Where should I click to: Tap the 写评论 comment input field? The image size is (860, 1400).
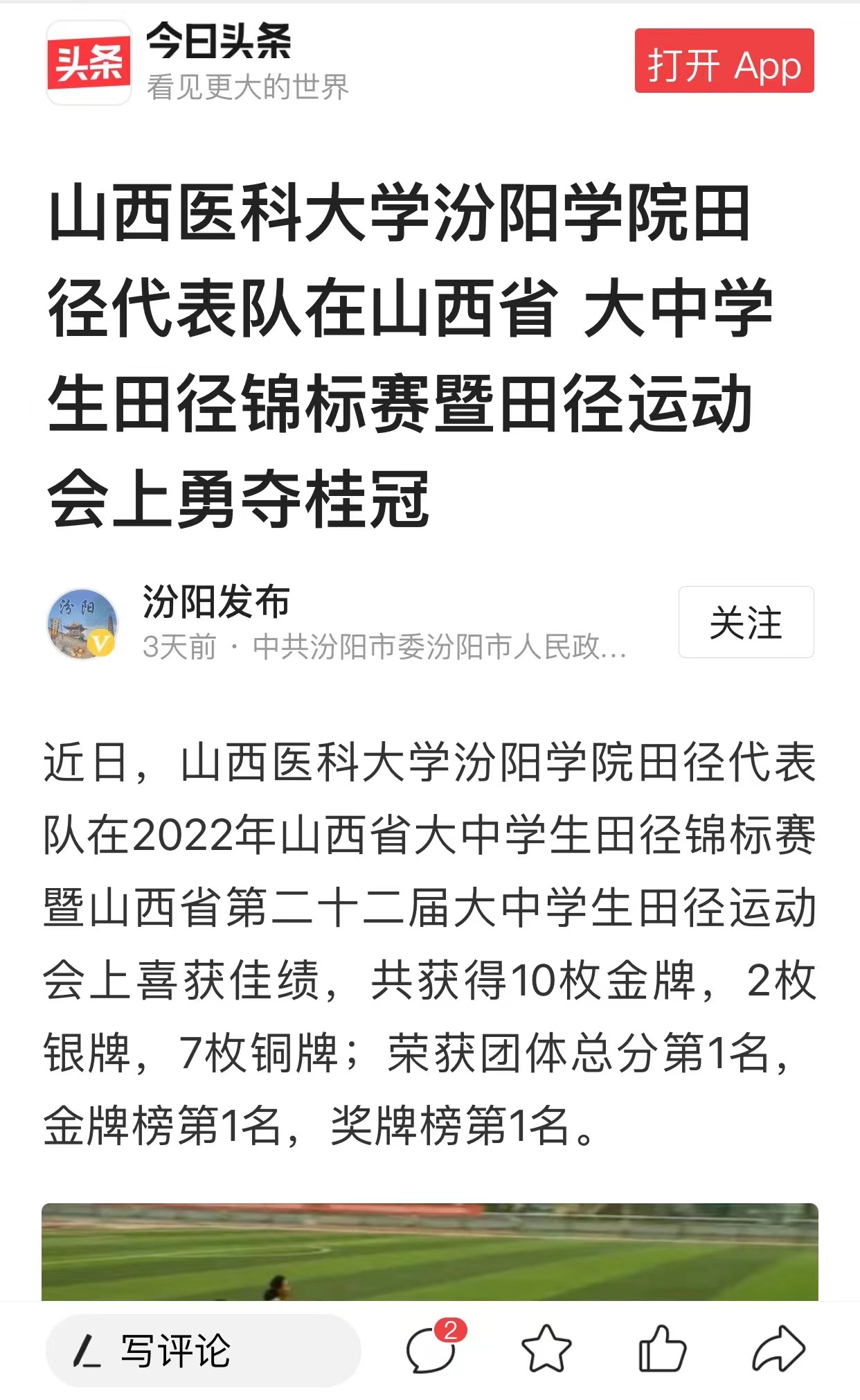tap(203, 1350)
